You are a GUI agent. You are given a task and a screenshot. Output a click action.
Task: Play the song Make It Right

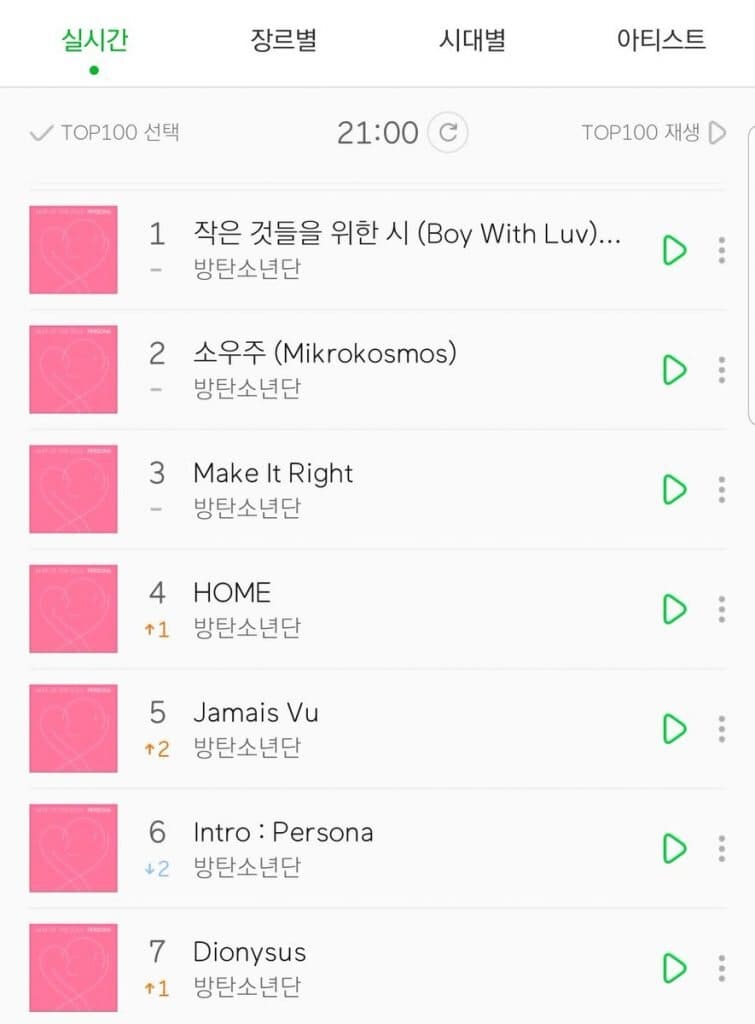(x=675, y=489)
